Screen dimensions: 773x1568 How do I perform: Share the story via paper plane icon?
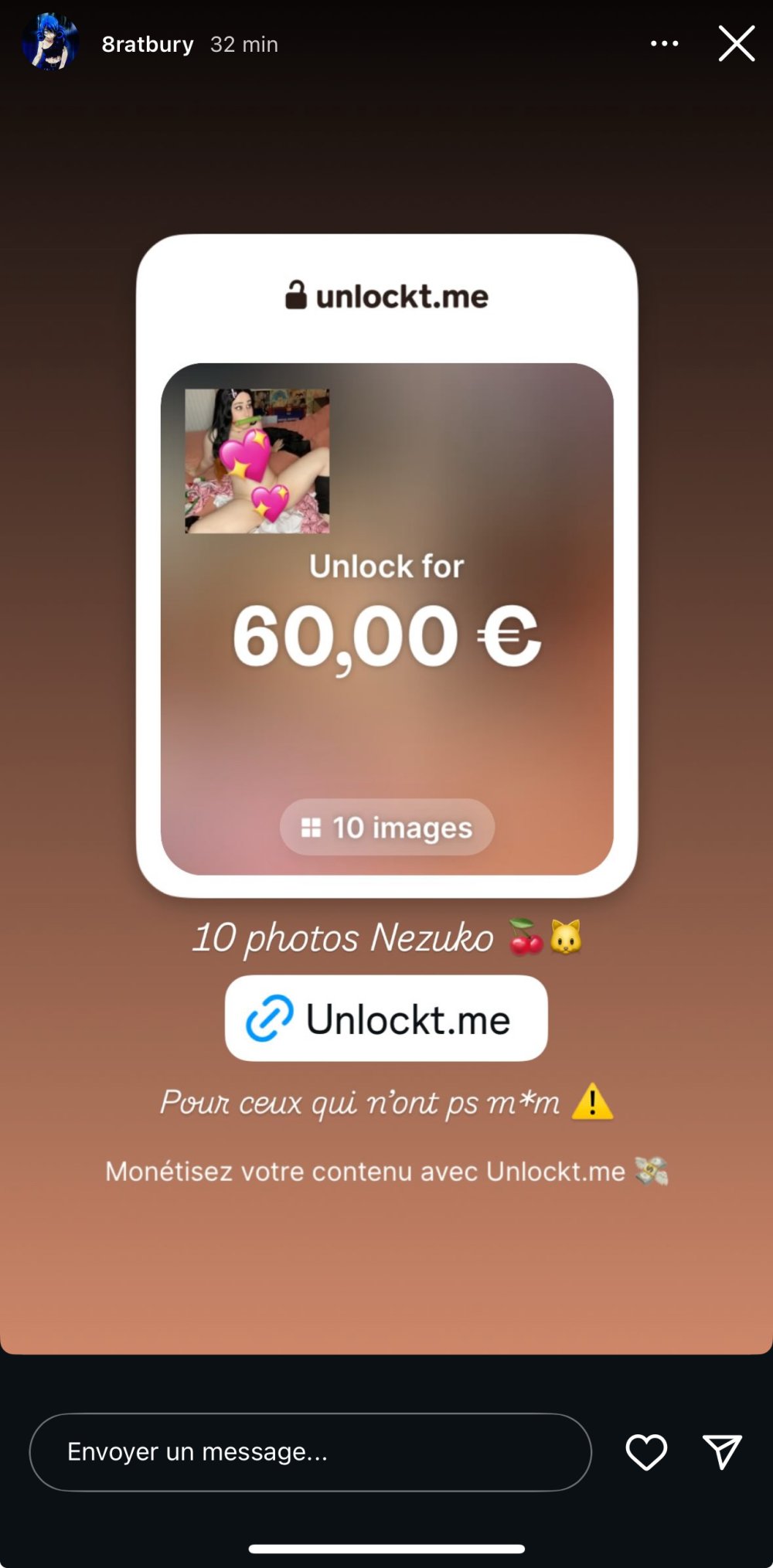coord(722,1451)
